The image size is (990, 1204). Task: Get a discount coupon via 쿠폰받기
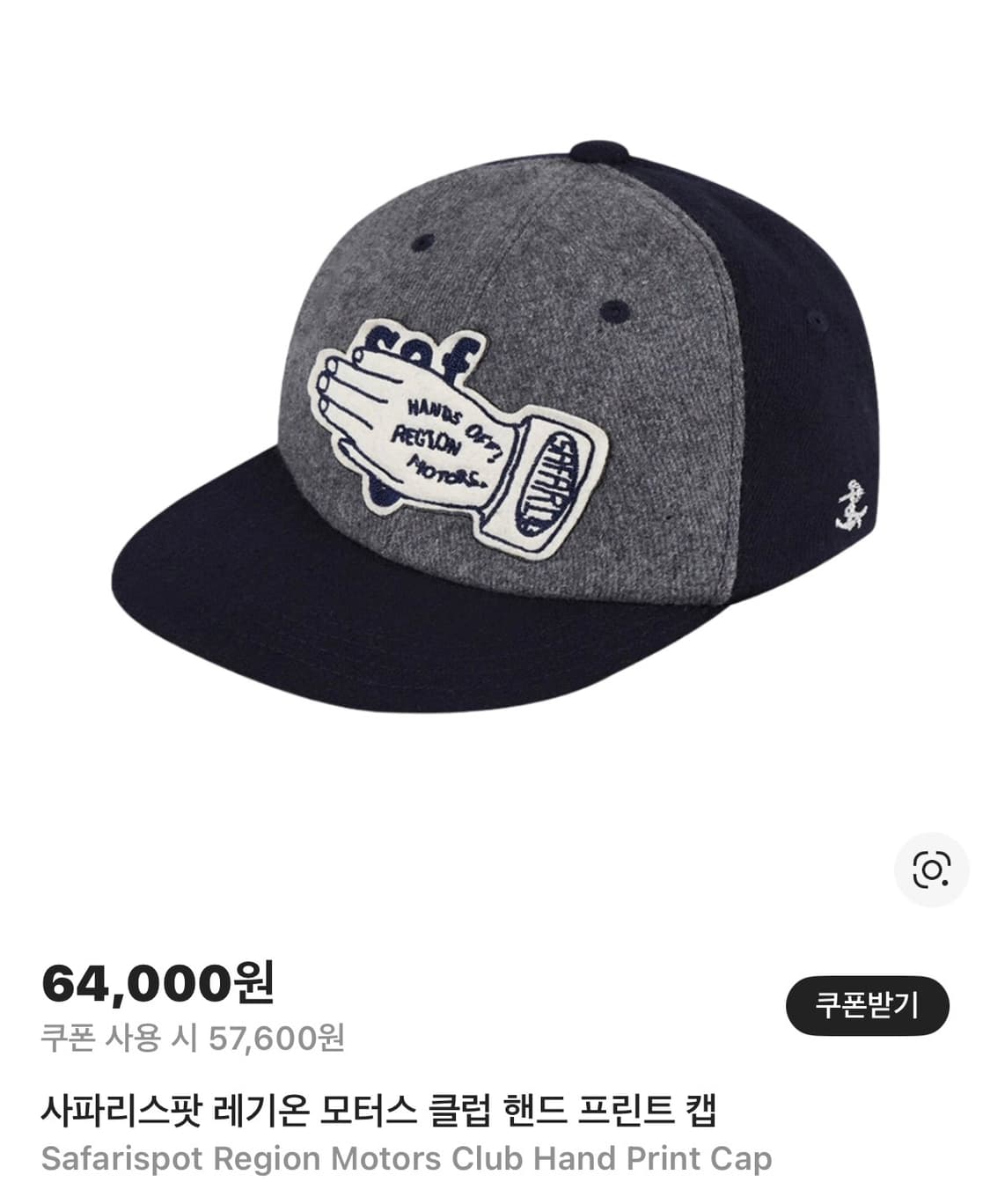[866, 1006]
